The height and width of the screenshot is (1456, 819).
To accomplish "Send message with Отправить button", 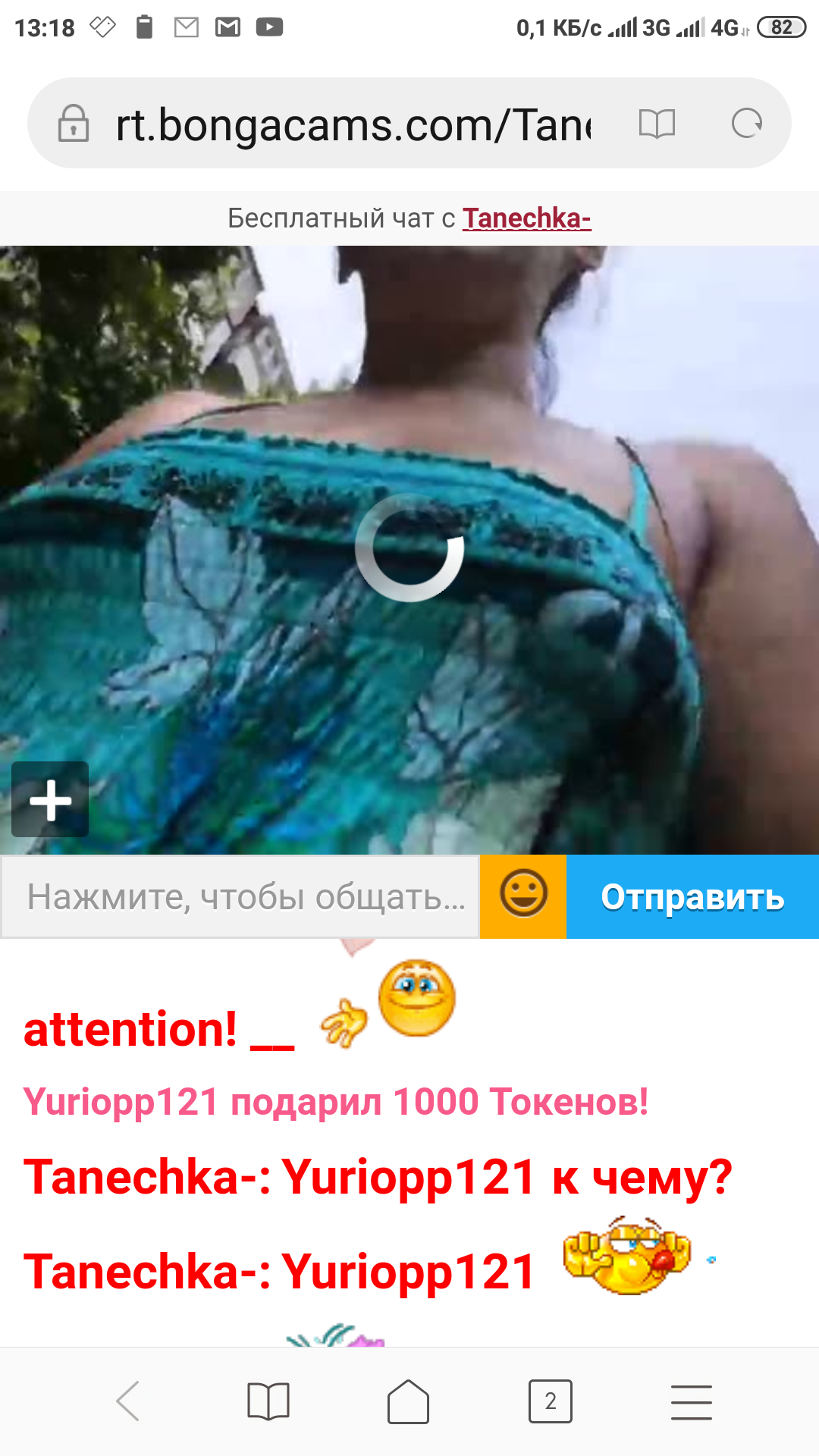I will 692,897.
